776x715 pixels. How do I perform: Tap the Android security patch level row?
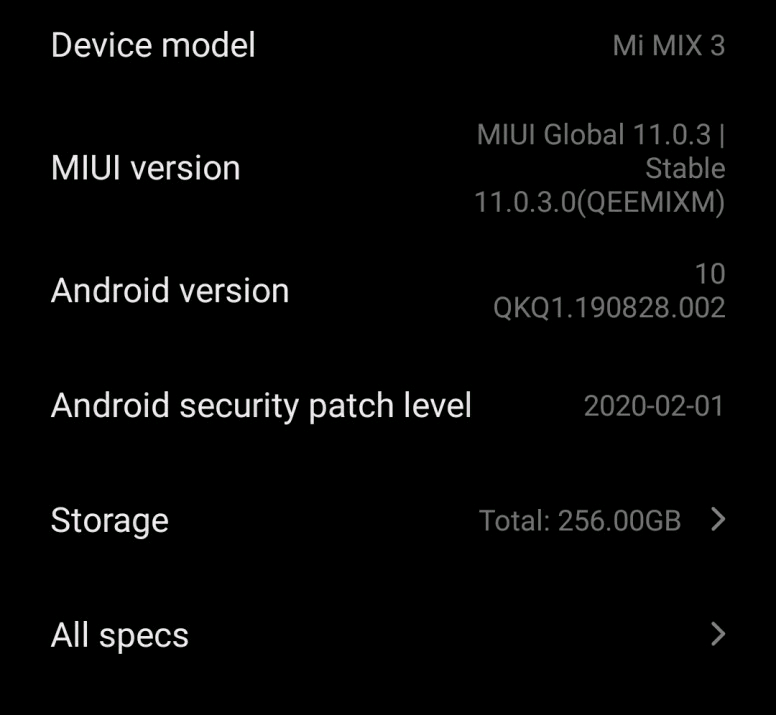[x=388, y=406]
